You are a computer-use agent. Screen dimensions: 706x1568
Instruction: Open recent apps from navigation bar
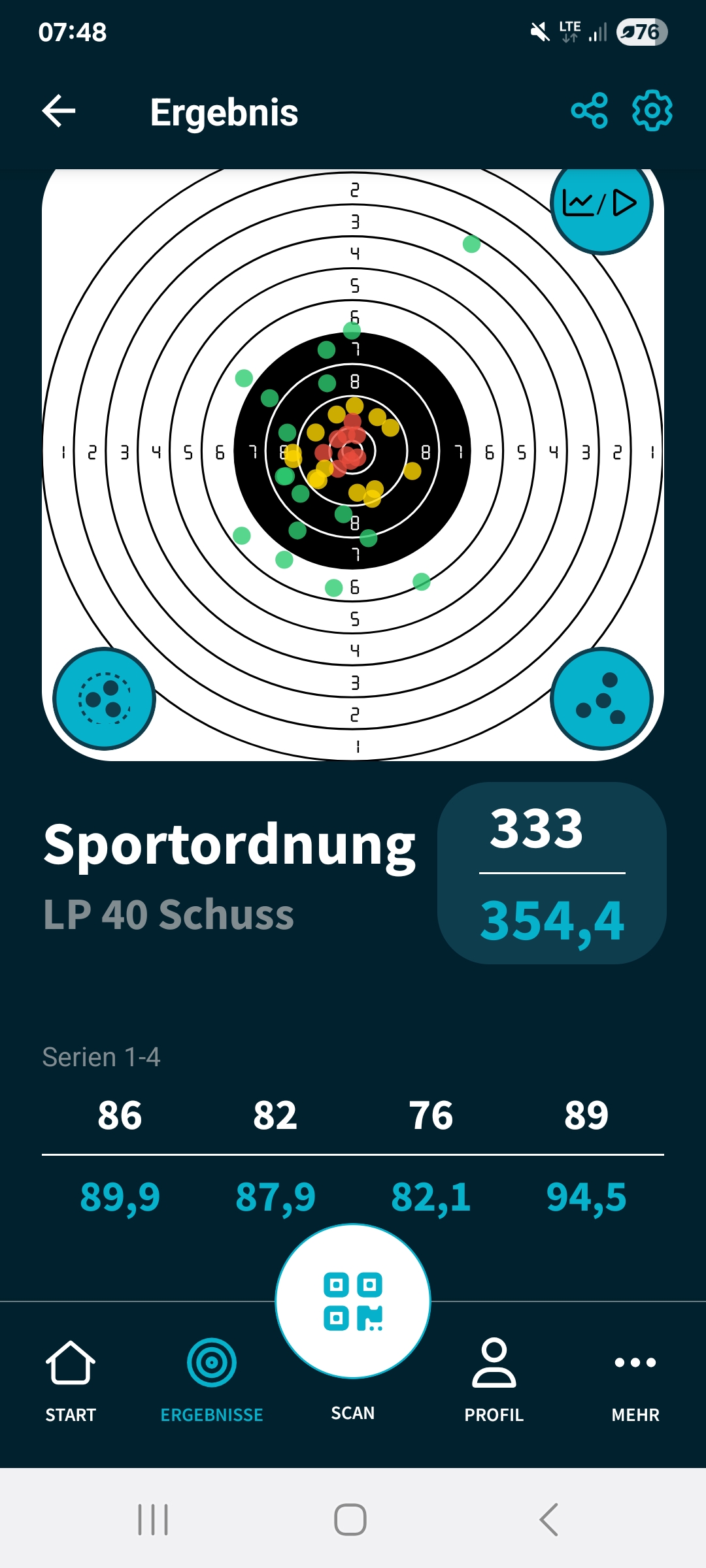point(153,1520)
